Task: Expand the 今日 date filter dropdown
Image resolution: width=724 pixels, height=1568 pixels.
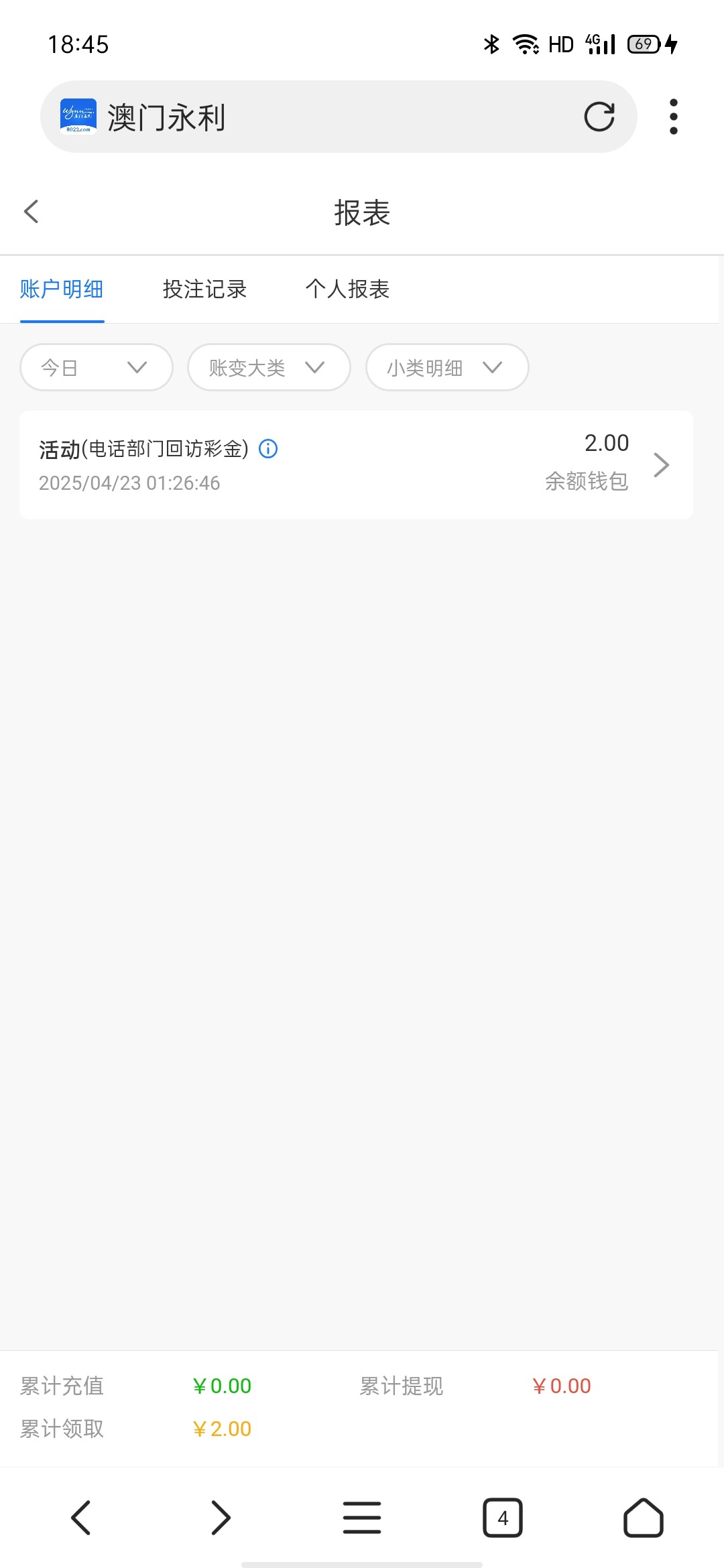Action: [x=97, y=367]
